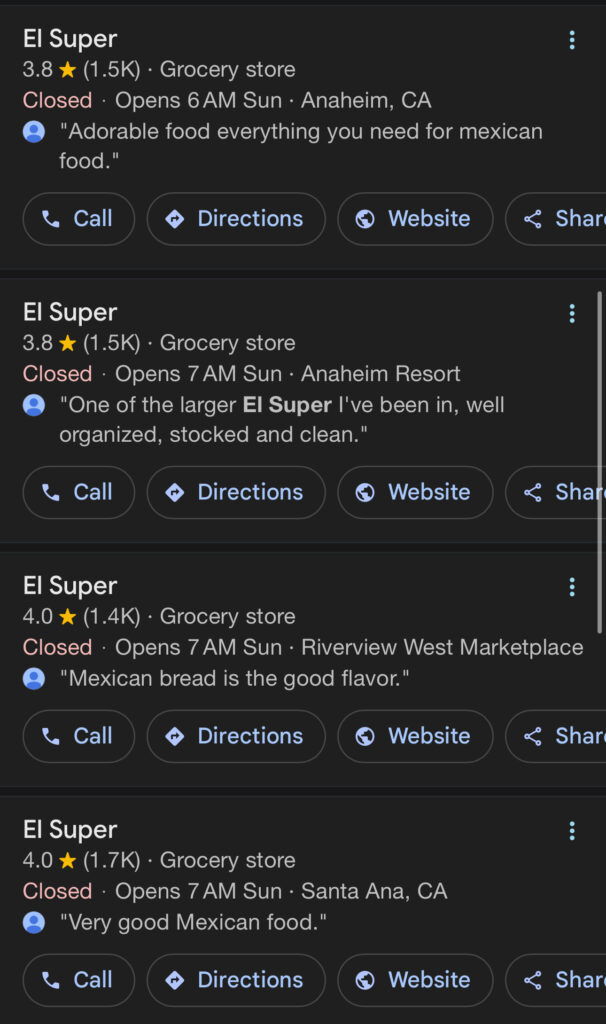Get directions to Anaheim Resort El Super

coord(236,492)
